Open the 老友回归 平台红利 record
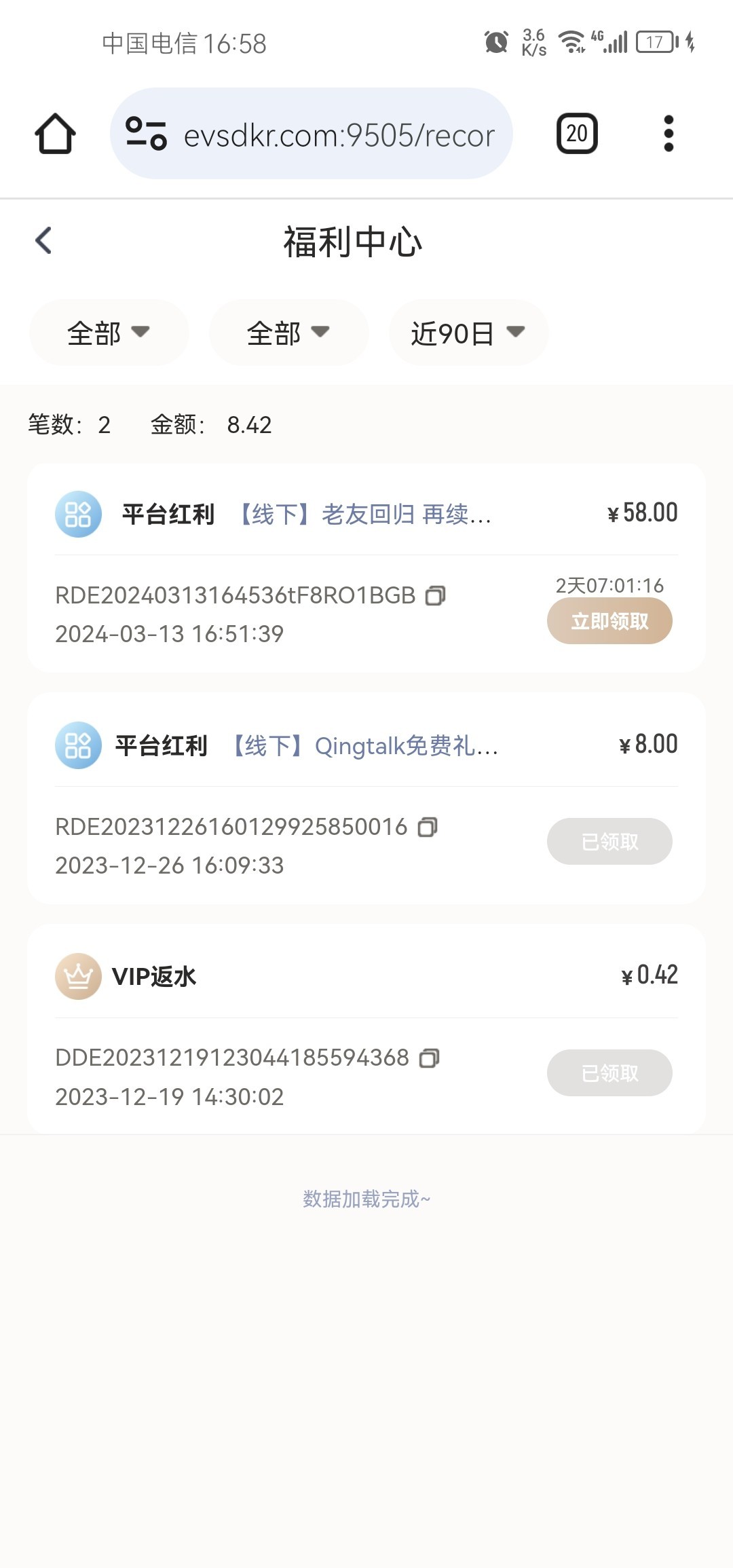This screenshot has height=1568, width=733. (x=372, y=515)
